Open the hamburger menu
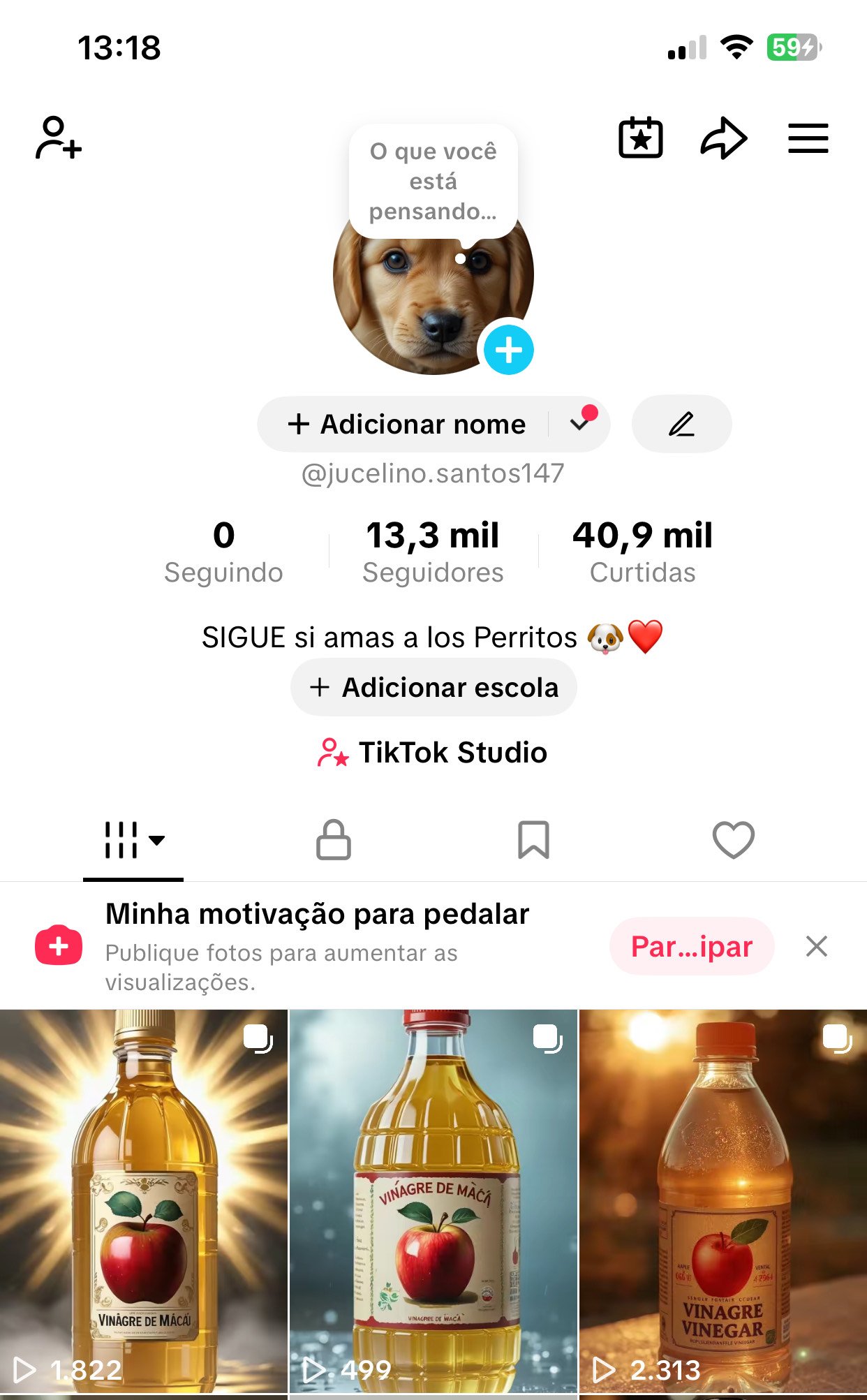The height and width of the screenshot is (1400, 867). click(808, 138)
